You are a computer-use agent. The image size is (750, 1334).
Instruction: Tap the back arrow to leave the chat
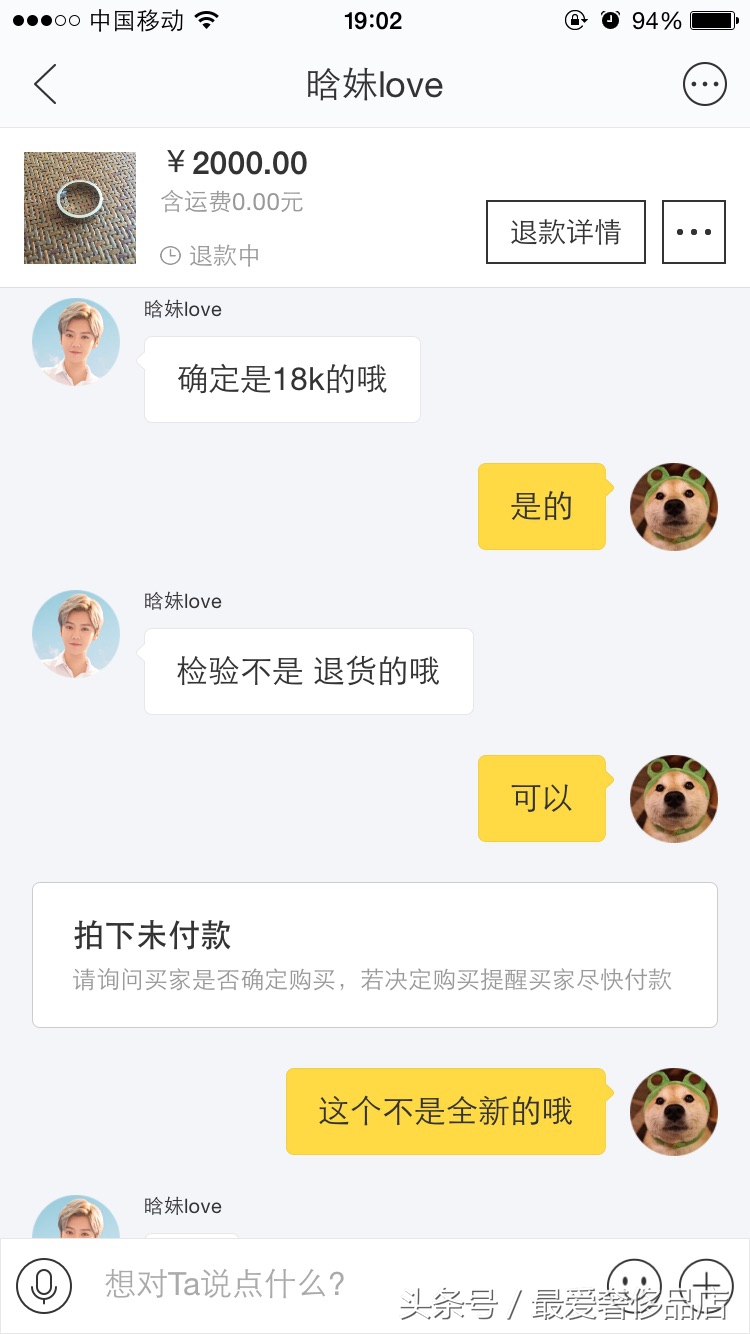click(44, 84)
